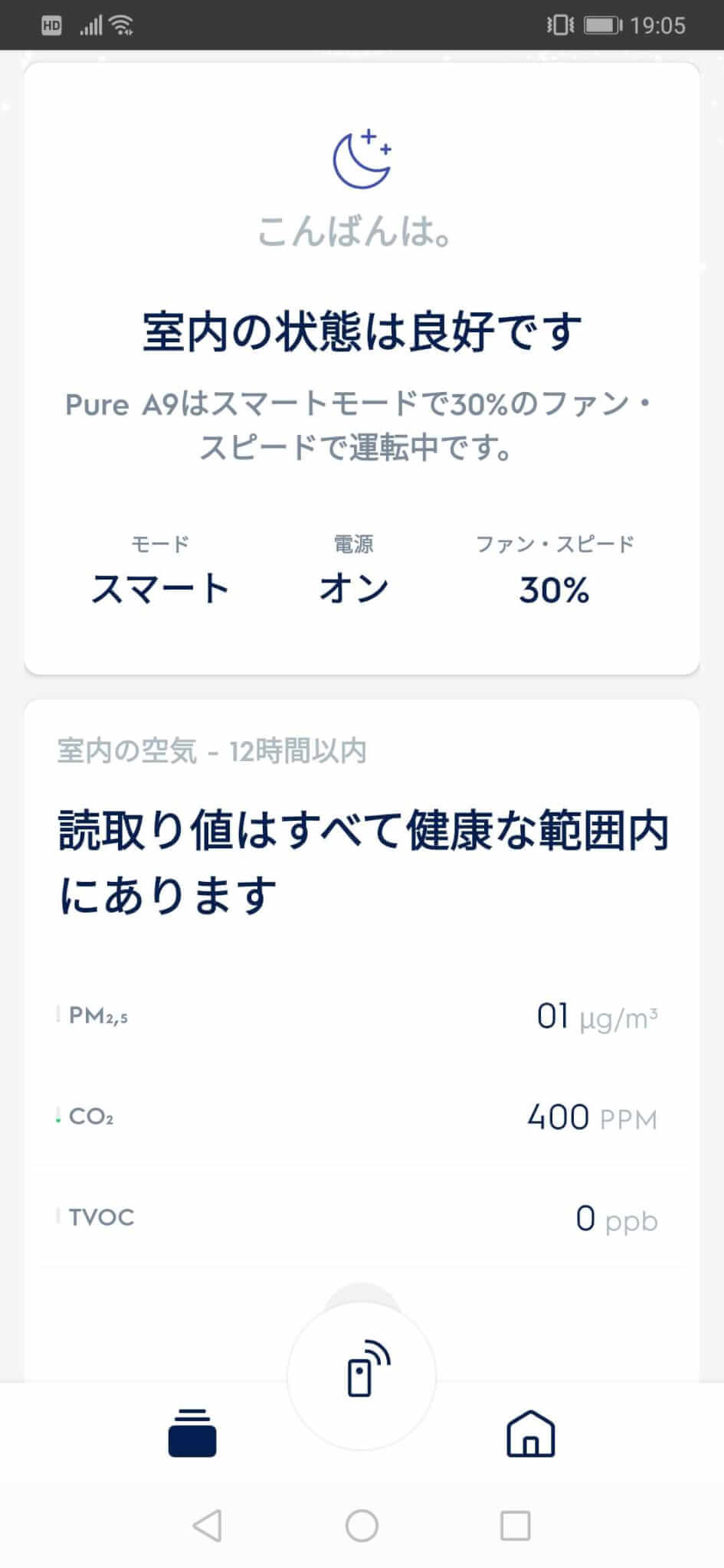Open recent apps from navigation bar
This screenshot has width=724, height=1568.
(x=515, y=1526)
